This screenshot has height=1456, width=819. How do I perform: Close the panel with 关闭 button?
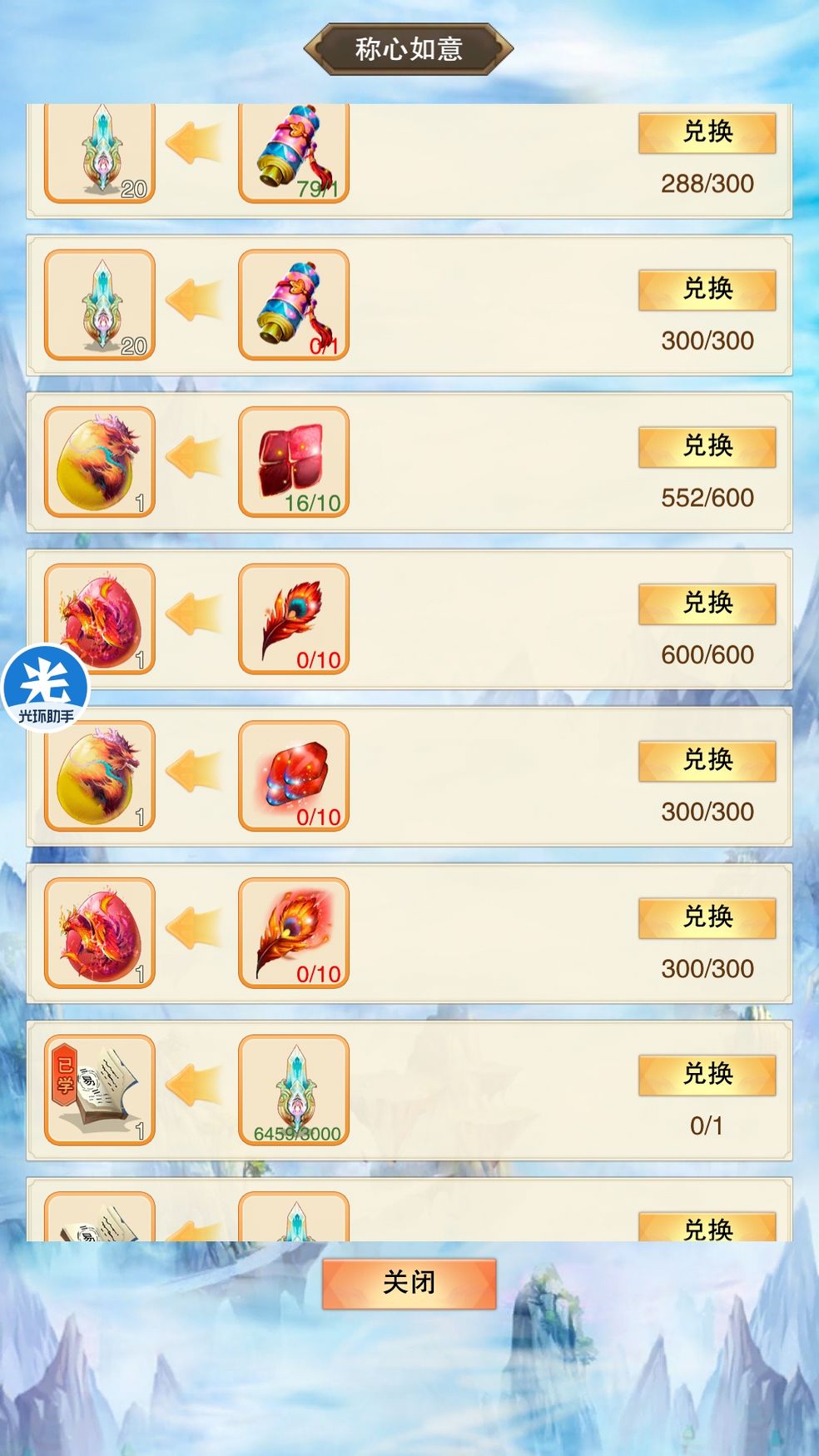[x=409, y=1283]
